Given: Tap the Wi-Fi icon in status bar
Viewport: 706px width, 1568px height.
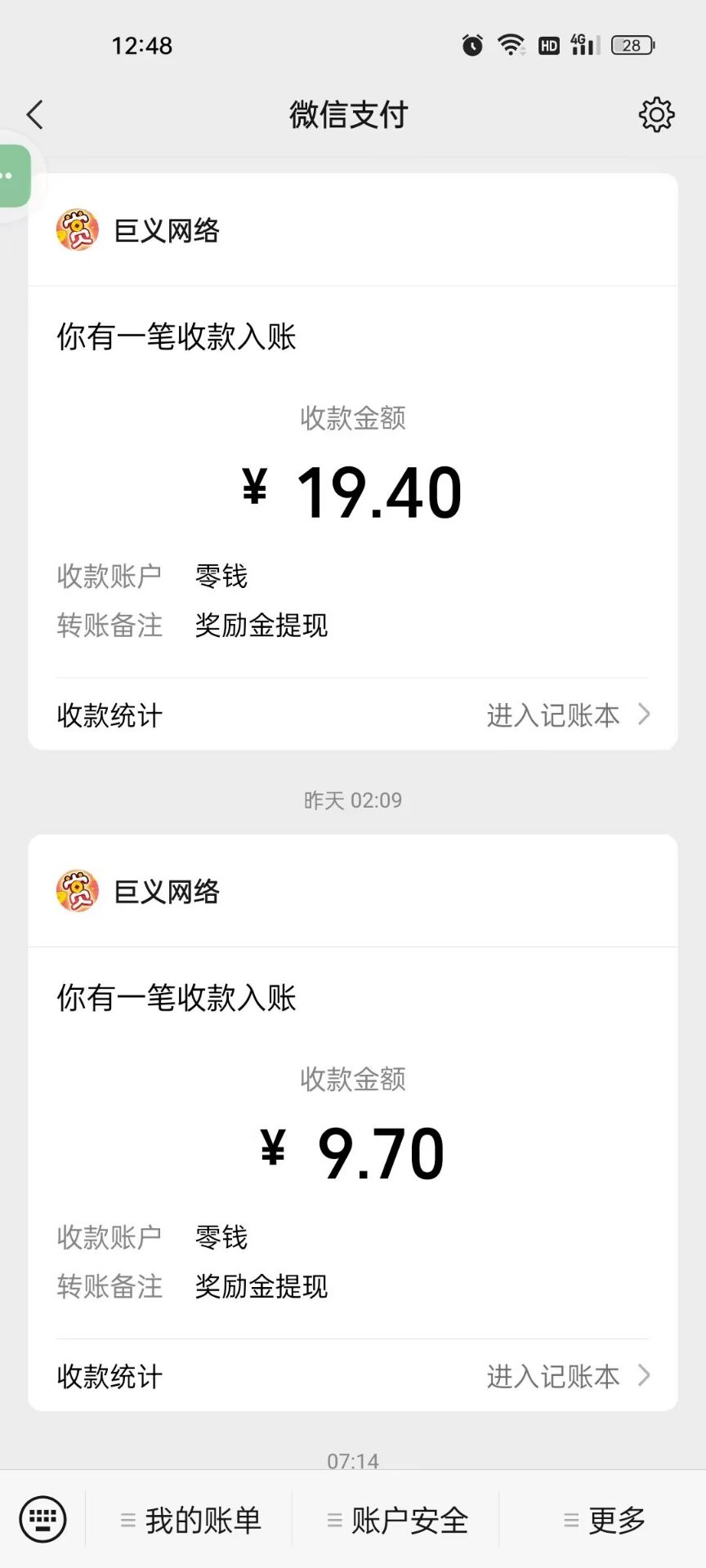Looking at the screenshot, I should 509,45.
